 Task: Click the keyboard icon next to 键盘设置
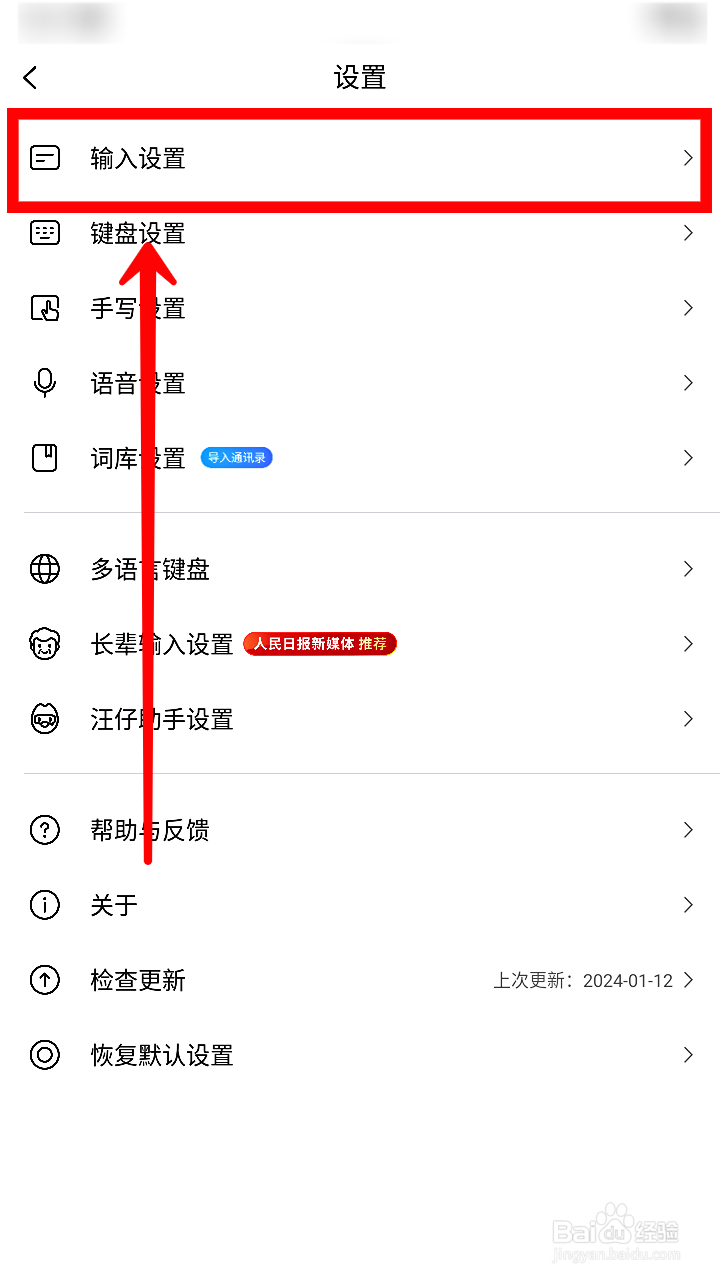45,232
